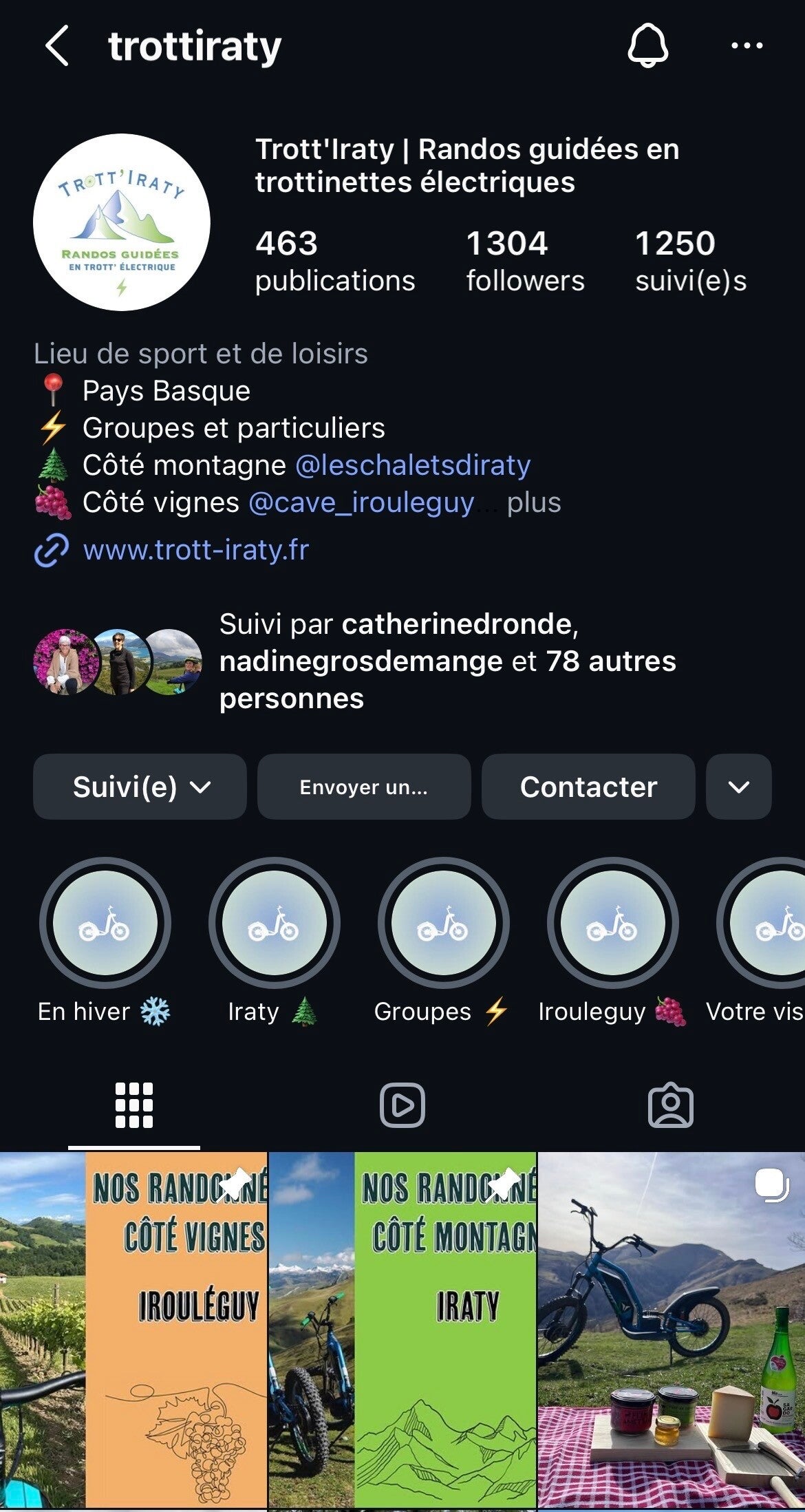Visit the www.trott-iraty.fr website link
Image resolution: width=805 pixels, height=1512 pixels.
pos(195,550)
